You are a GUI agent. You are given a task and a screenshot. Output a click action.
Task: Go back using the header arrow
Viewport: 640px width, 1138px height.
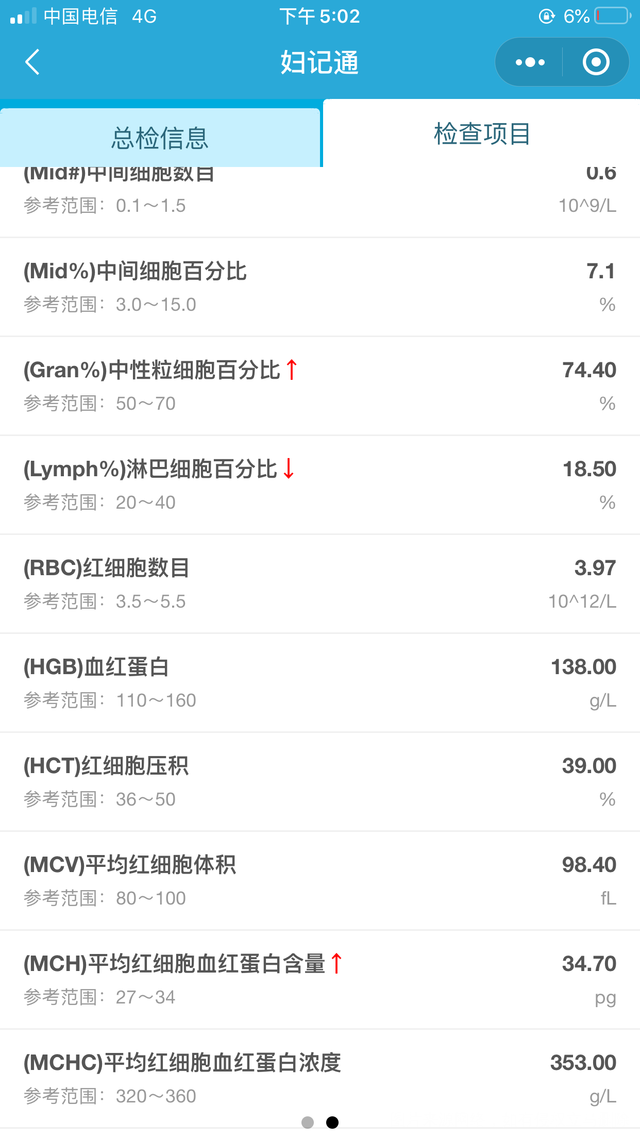click(x=32, y=63)
